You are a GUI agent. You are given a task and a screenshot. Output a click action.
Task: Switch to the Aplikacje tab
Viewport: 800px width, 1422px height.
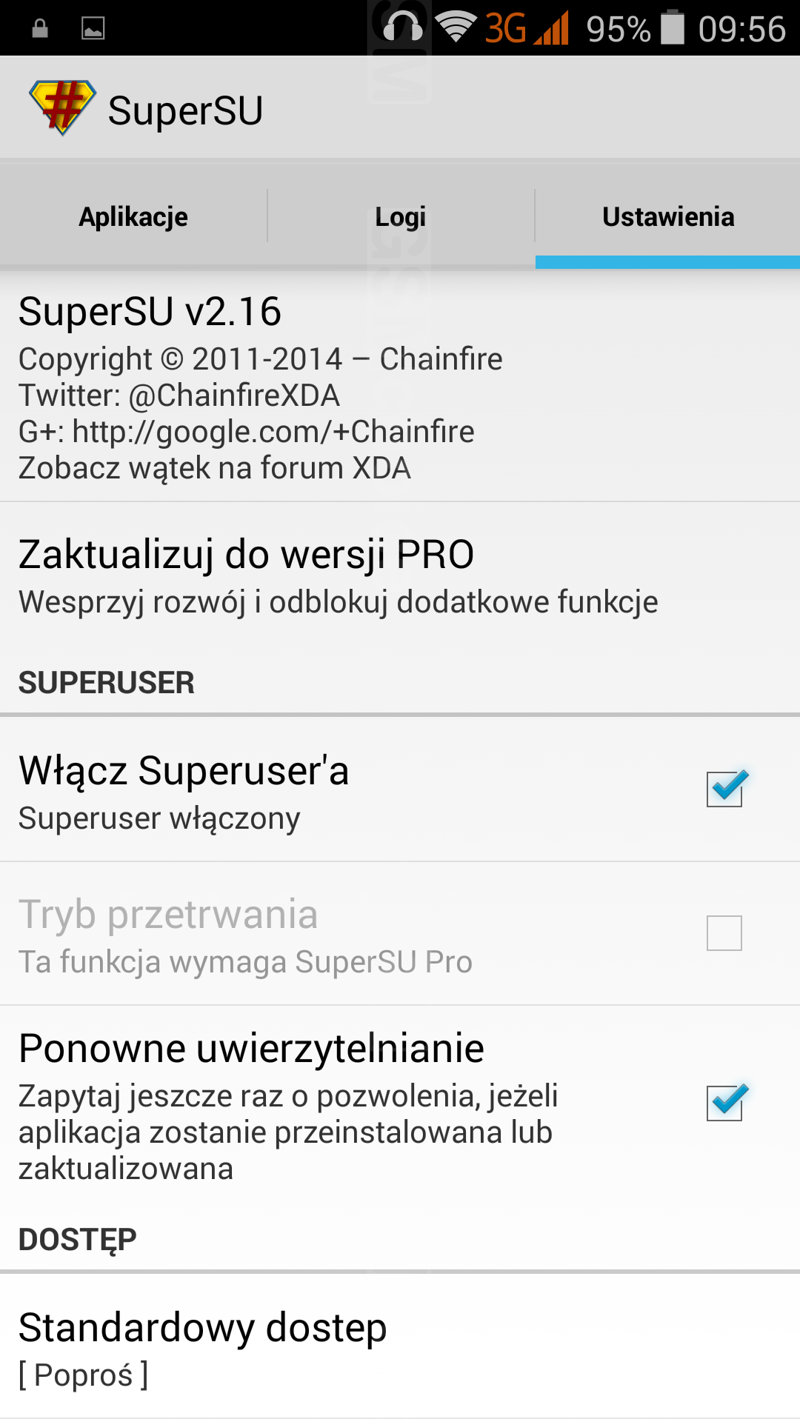point(133,216)
